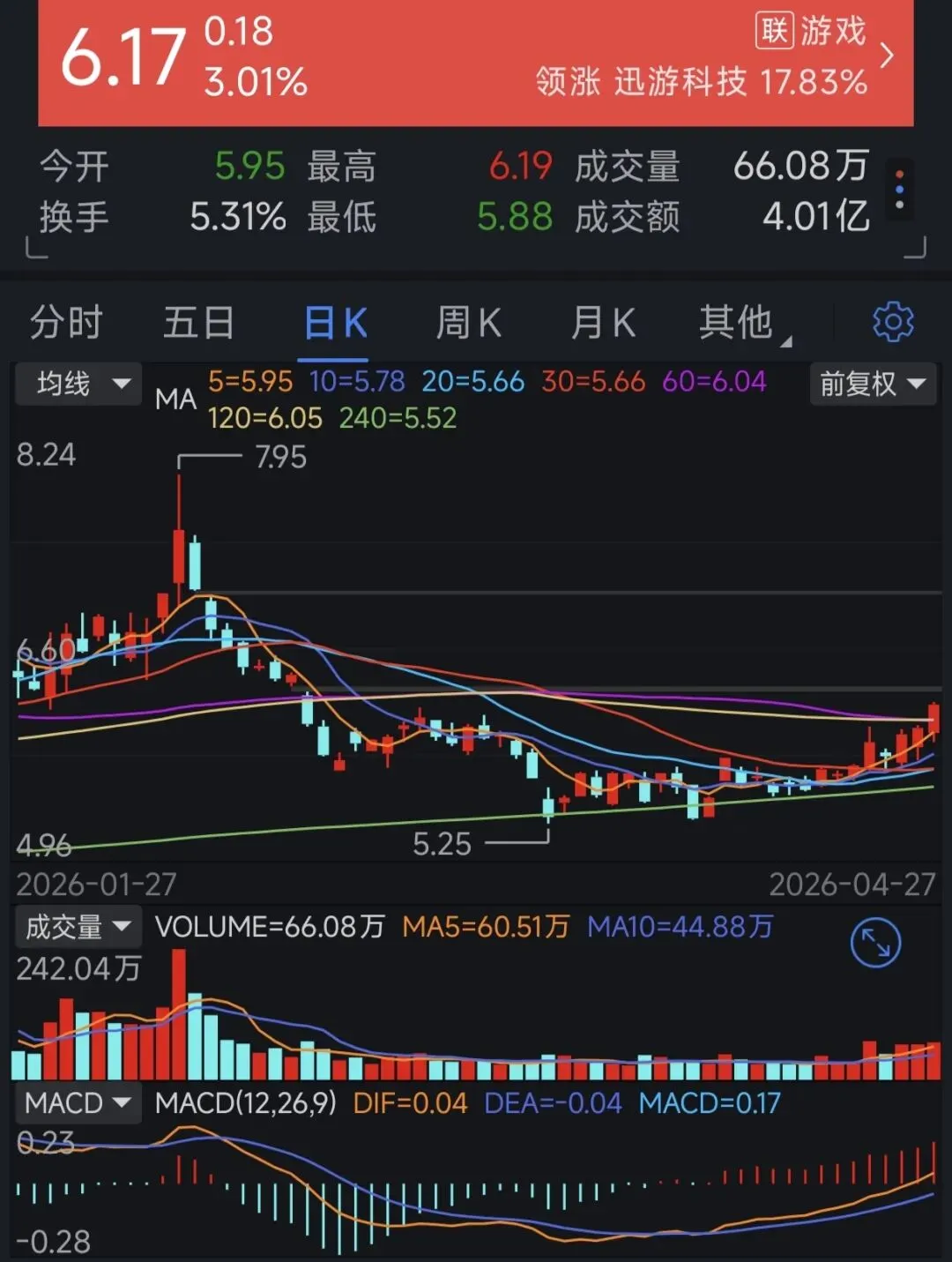Open the three-dot more quote details
This screenshot has width=952, height=1262.
[899, 190]
